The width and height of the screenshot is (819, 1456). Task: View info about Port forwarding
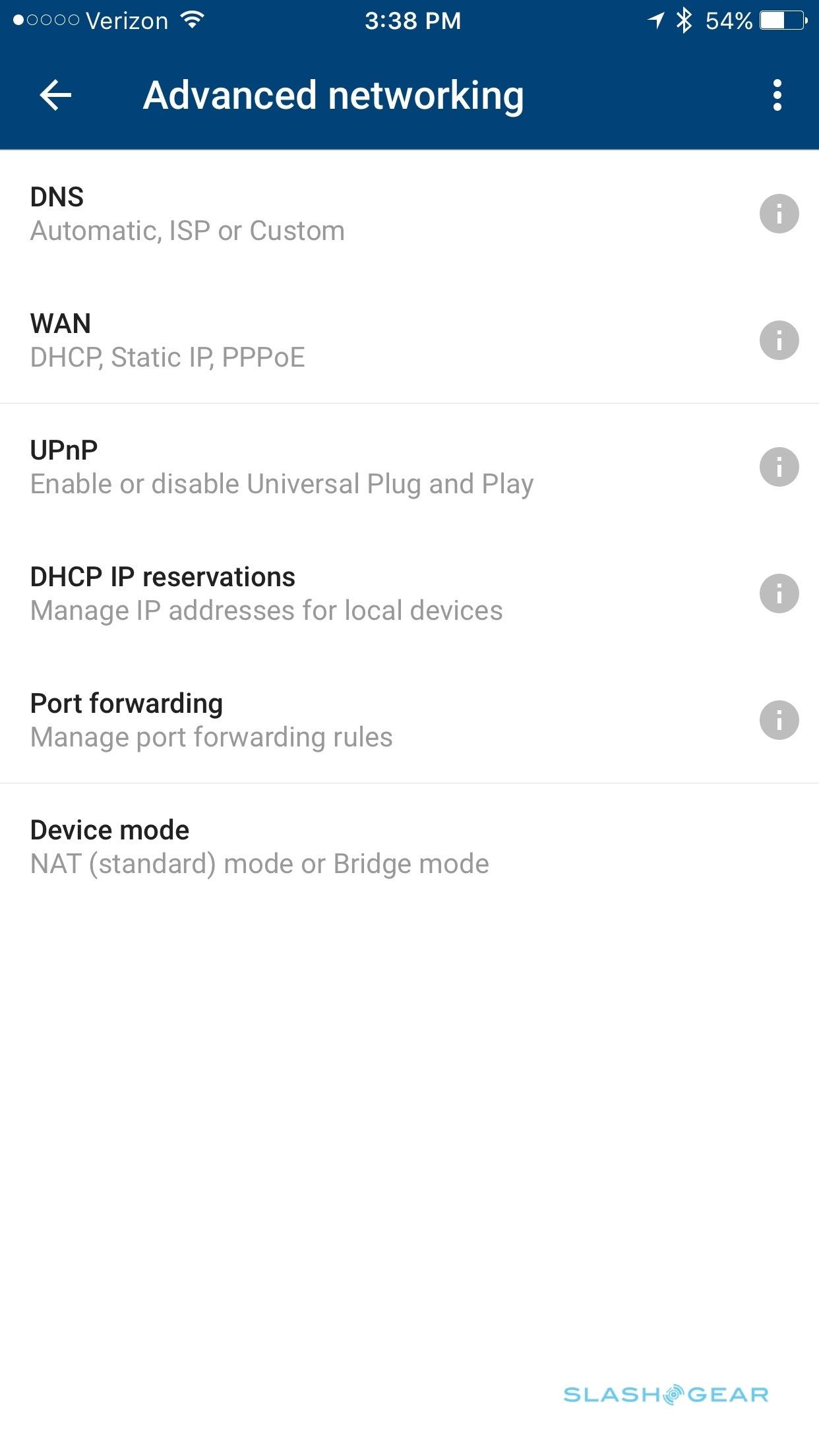pyautogui.click(x=779, y=720)
